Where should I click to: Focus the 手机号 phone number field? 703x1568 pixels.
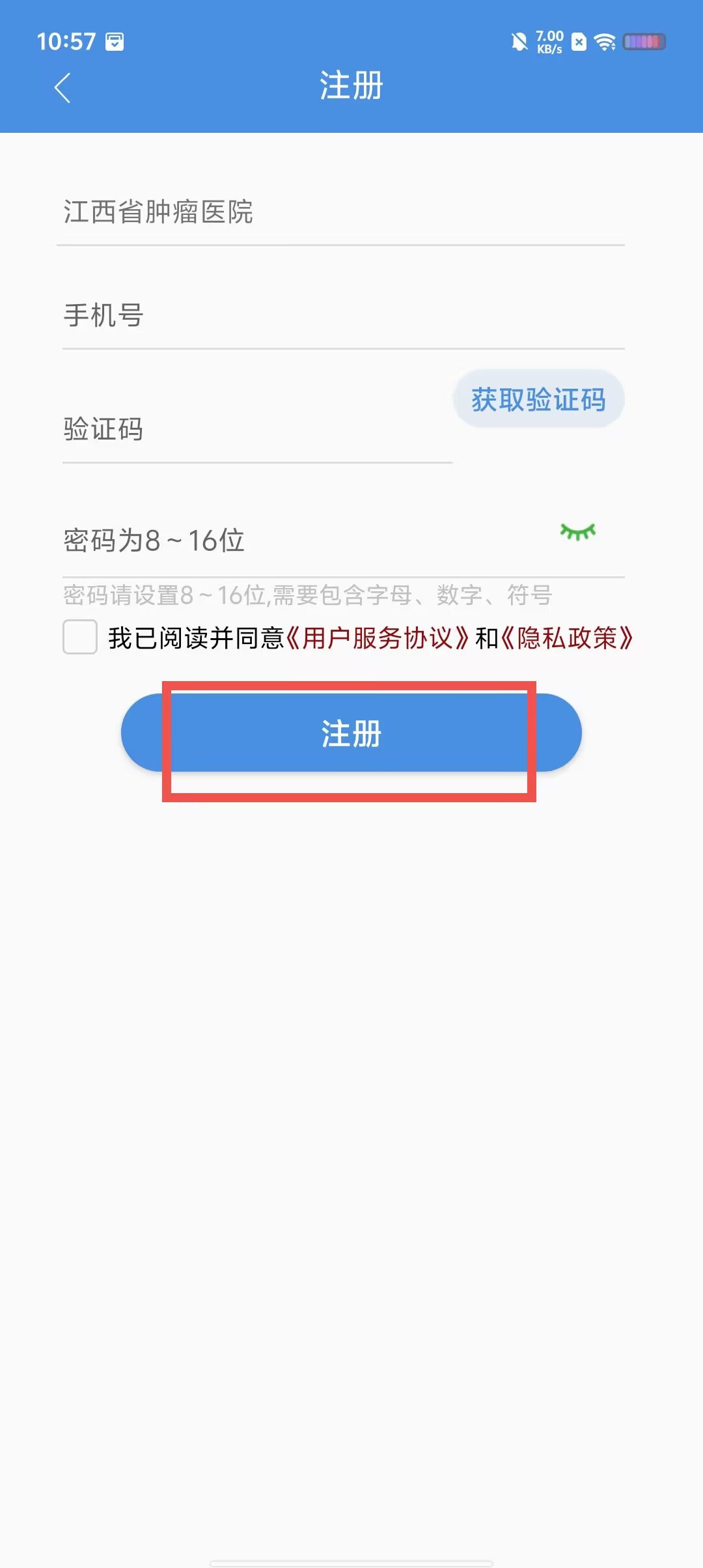(x=344, y=316)
